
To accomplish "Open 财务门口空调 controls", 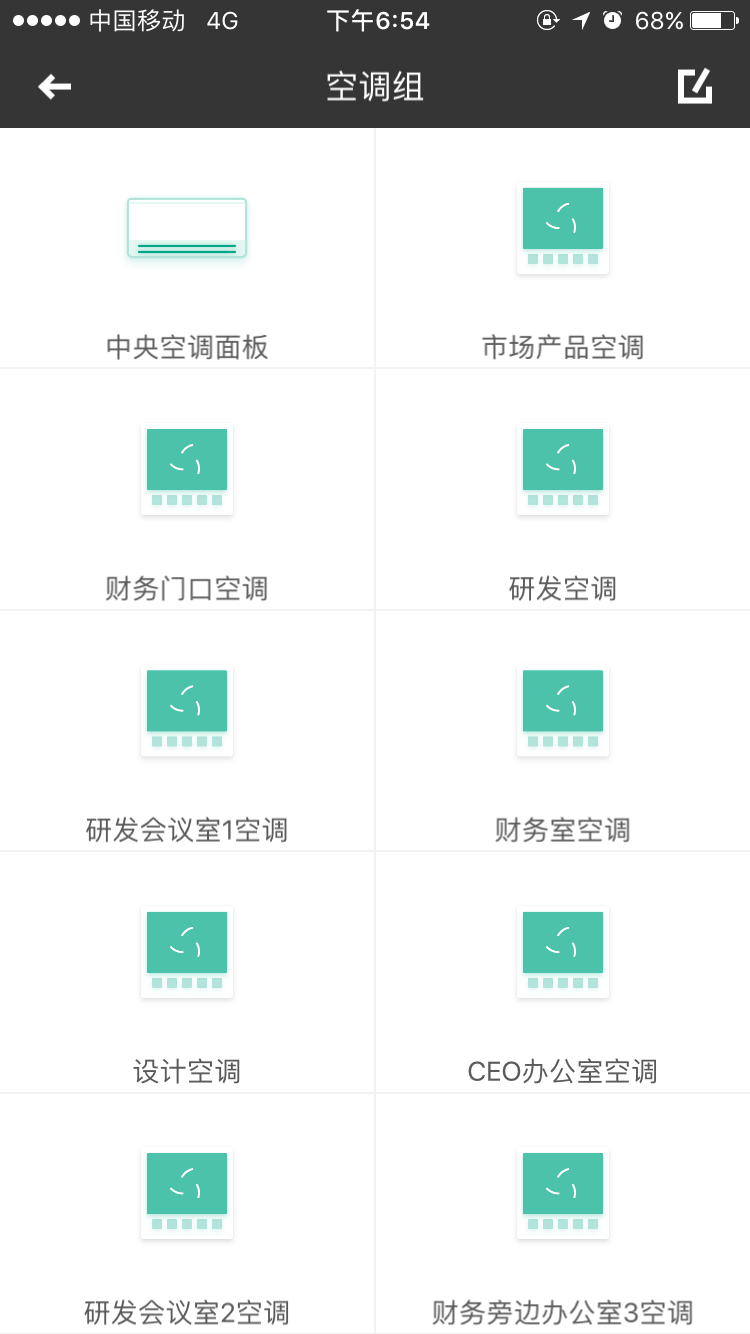I will pyautogui.click(x=187, y=489).
